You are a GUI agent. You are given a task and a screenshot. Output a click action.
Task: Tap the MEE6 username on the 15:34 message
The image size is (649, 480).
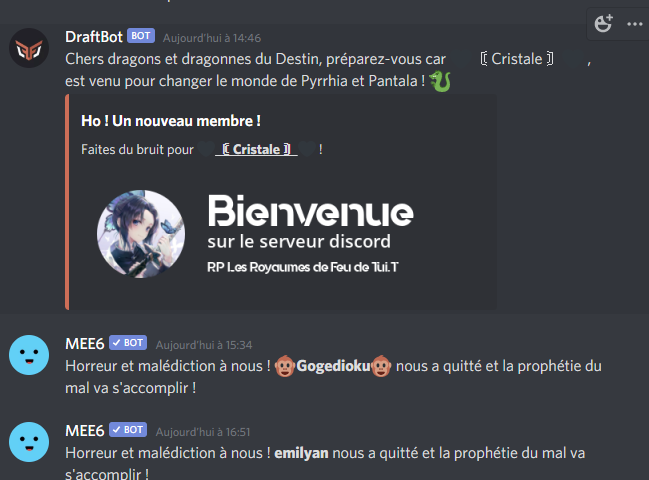85,343
